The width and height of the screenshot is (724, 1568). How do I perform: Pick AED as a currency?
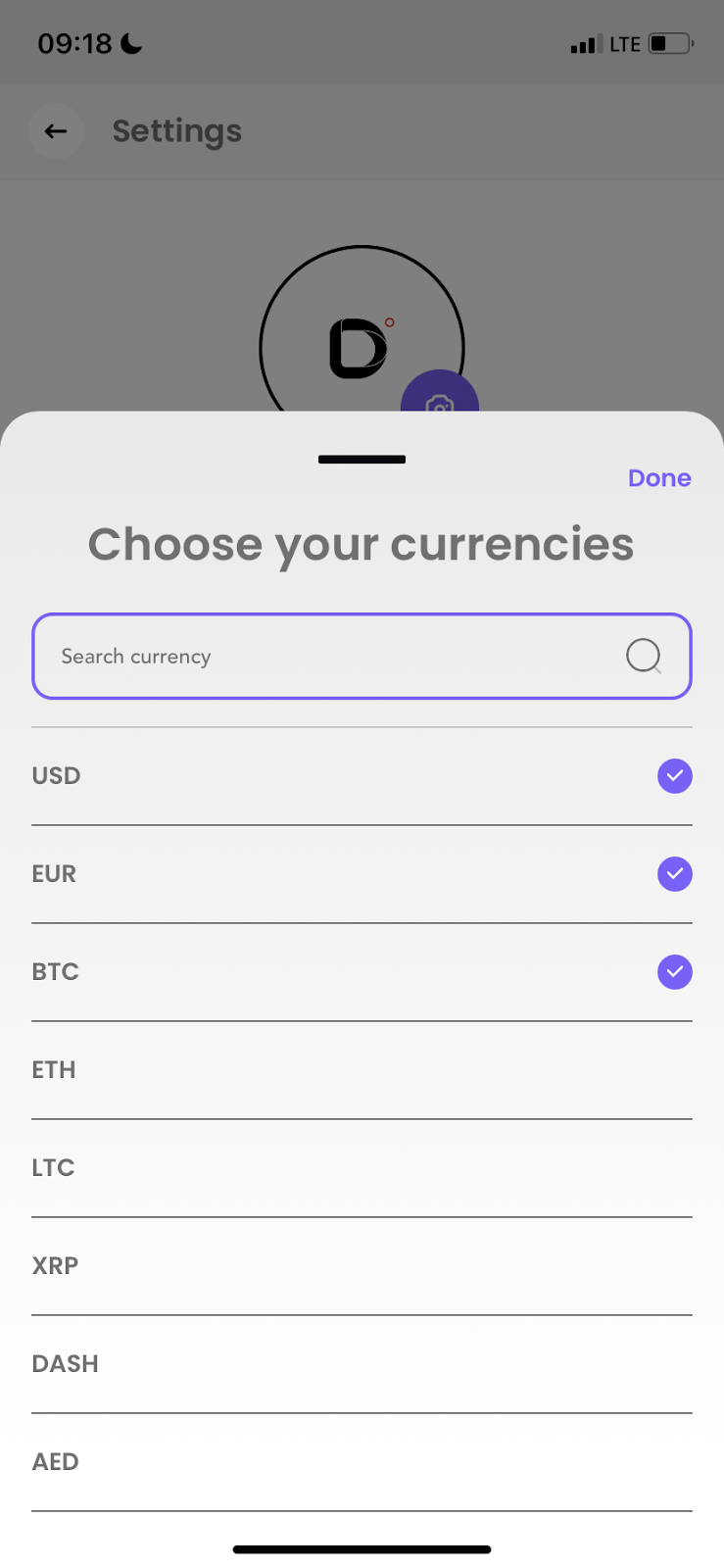click(x=362, y=1462)
